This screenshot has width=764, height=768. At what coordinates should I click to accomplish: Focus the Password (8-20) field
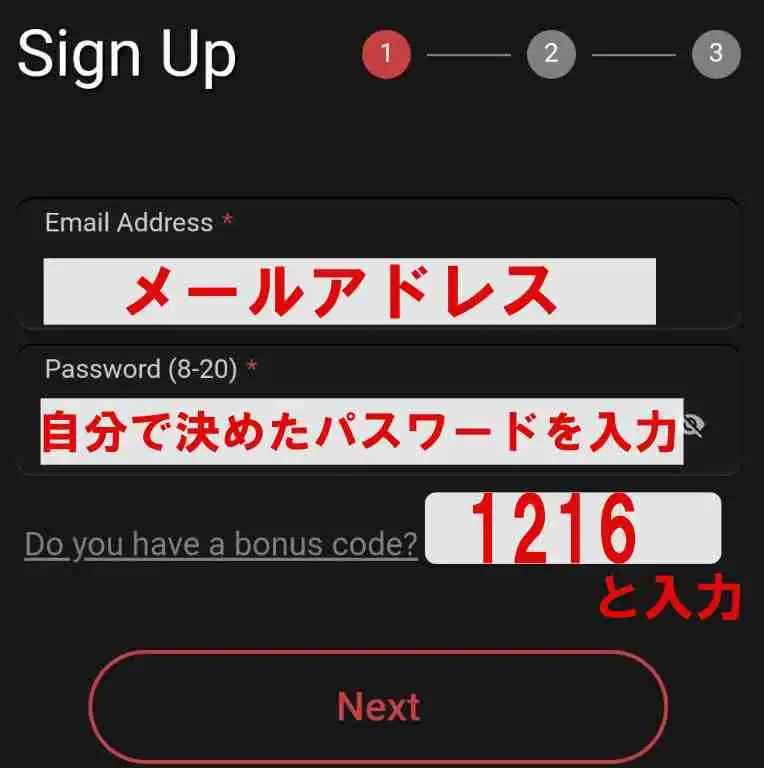point(360,431)
